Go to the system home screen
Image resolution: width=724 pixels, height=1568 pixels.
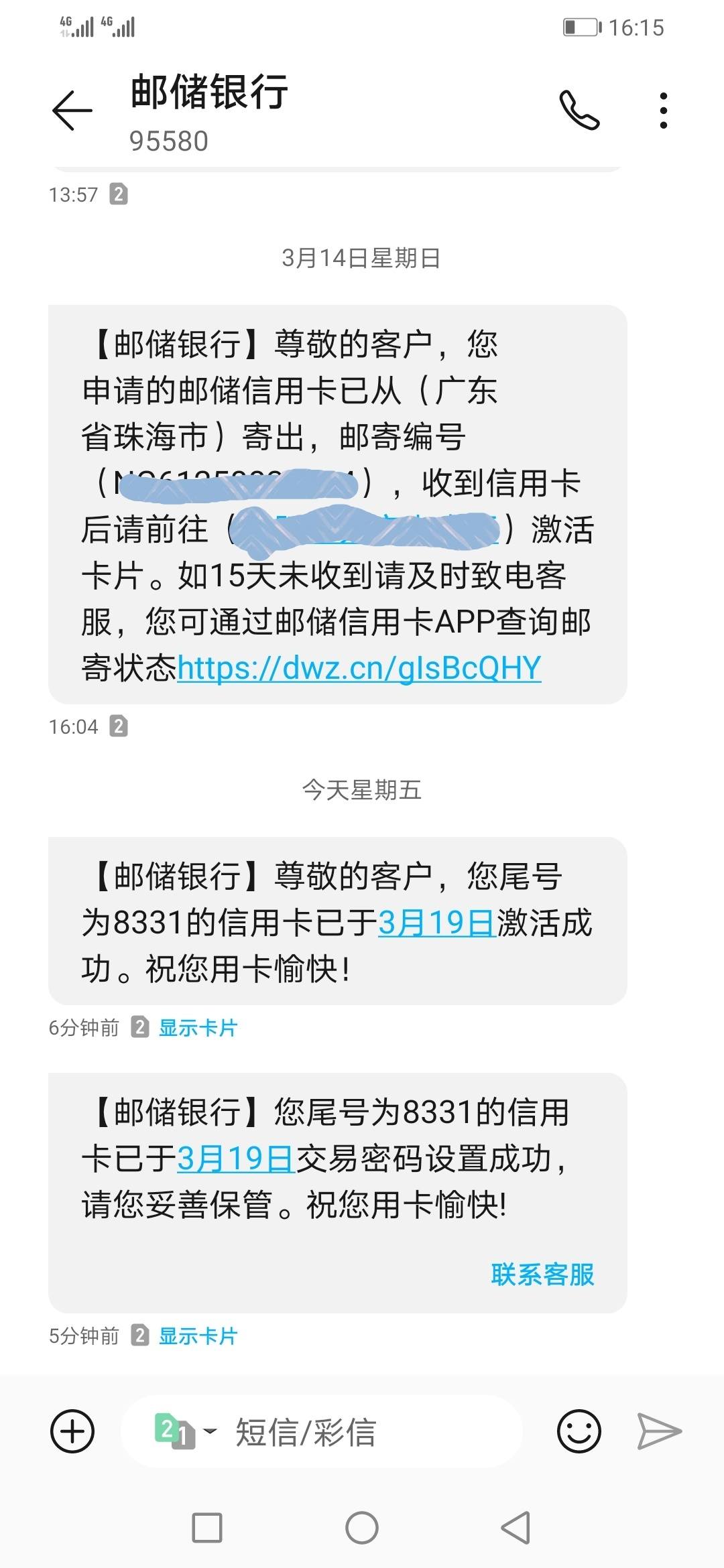(362, 1528)
